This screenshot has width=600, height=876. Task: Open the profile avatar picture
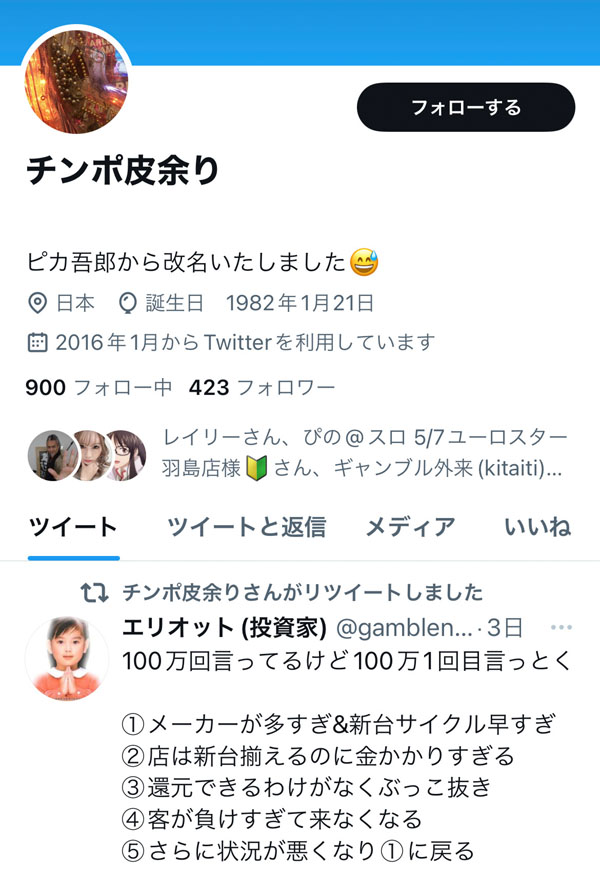click(77, 81)
